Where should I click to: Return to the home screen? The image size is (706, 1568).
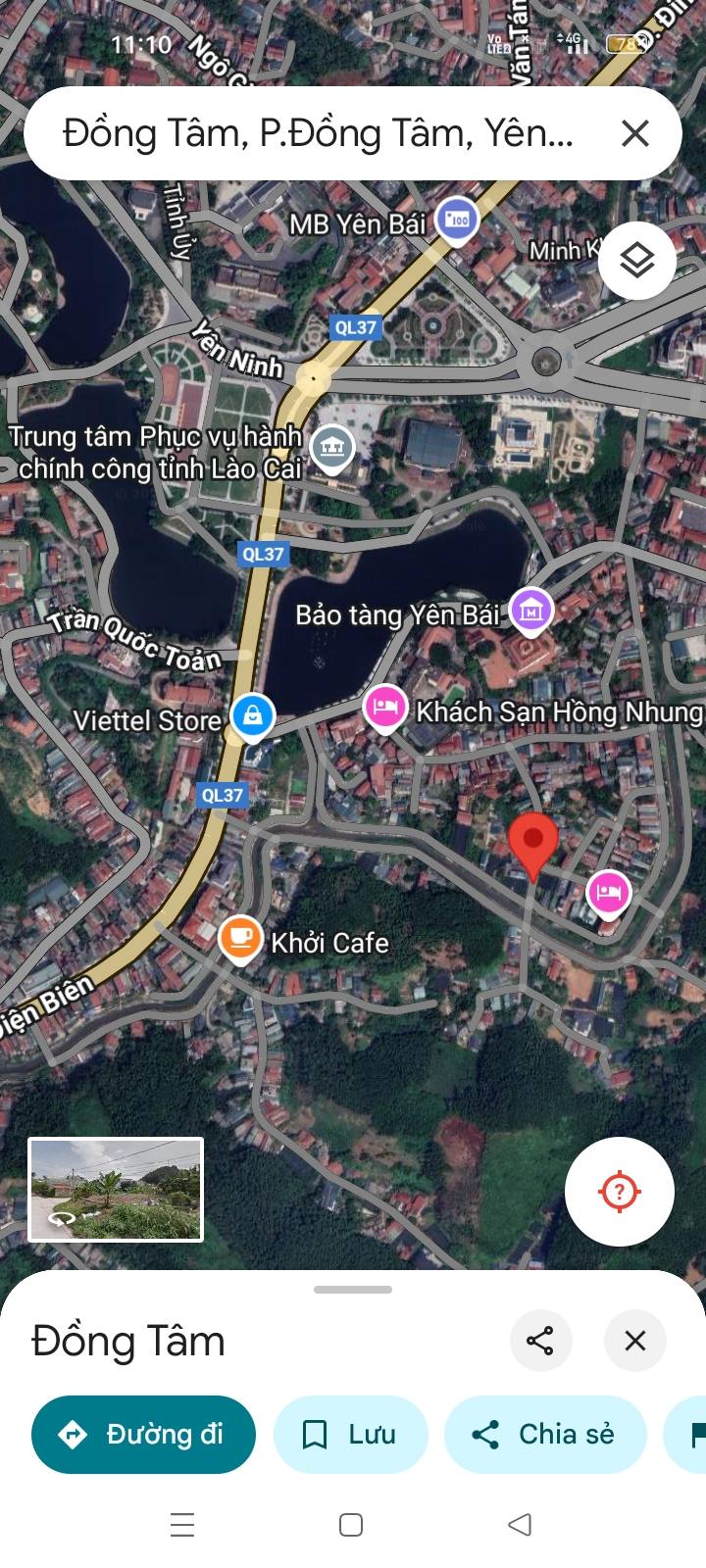point(351,1524)
